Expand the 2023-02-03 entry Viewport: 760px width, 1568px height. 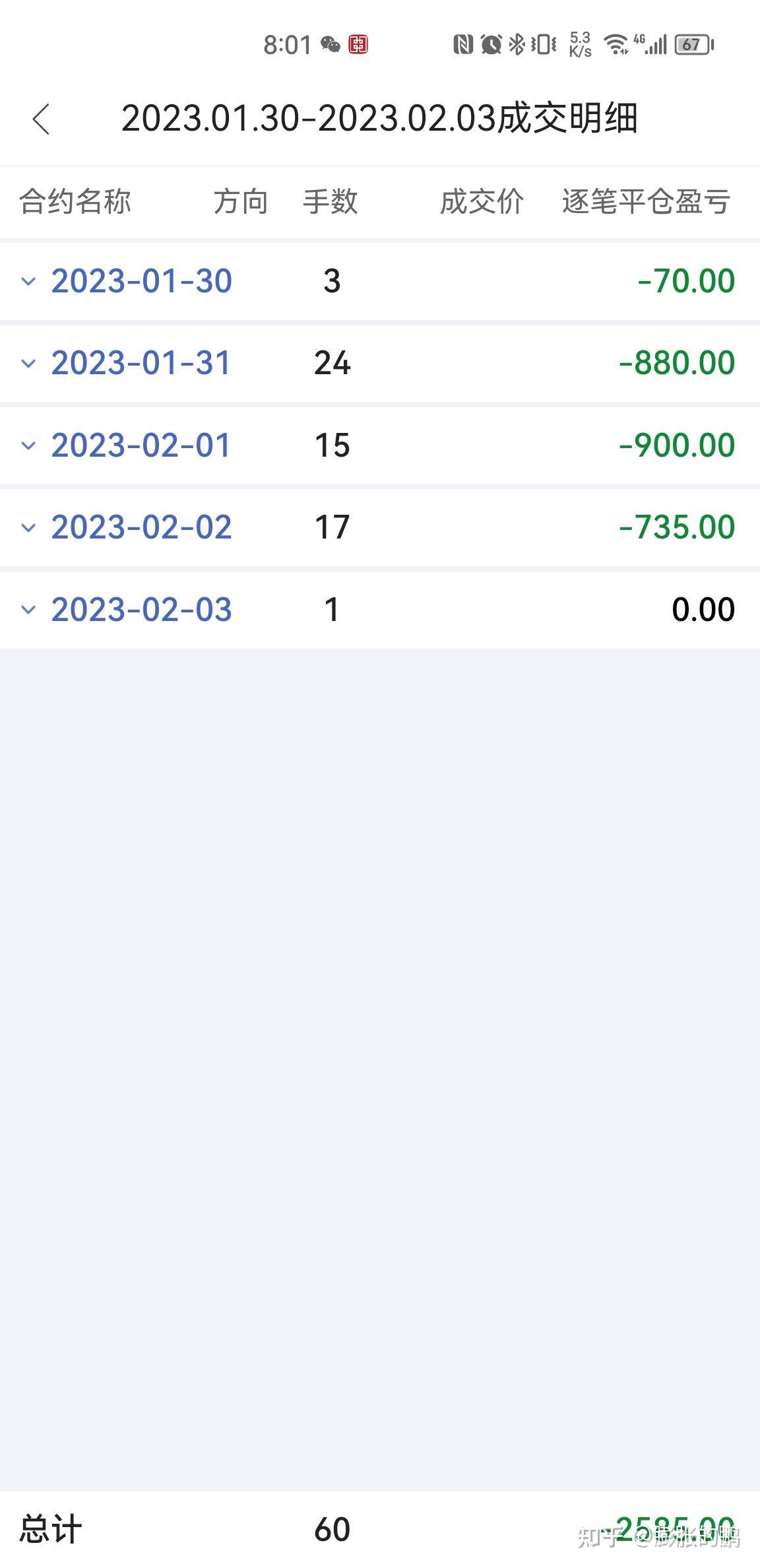(28, 610)
